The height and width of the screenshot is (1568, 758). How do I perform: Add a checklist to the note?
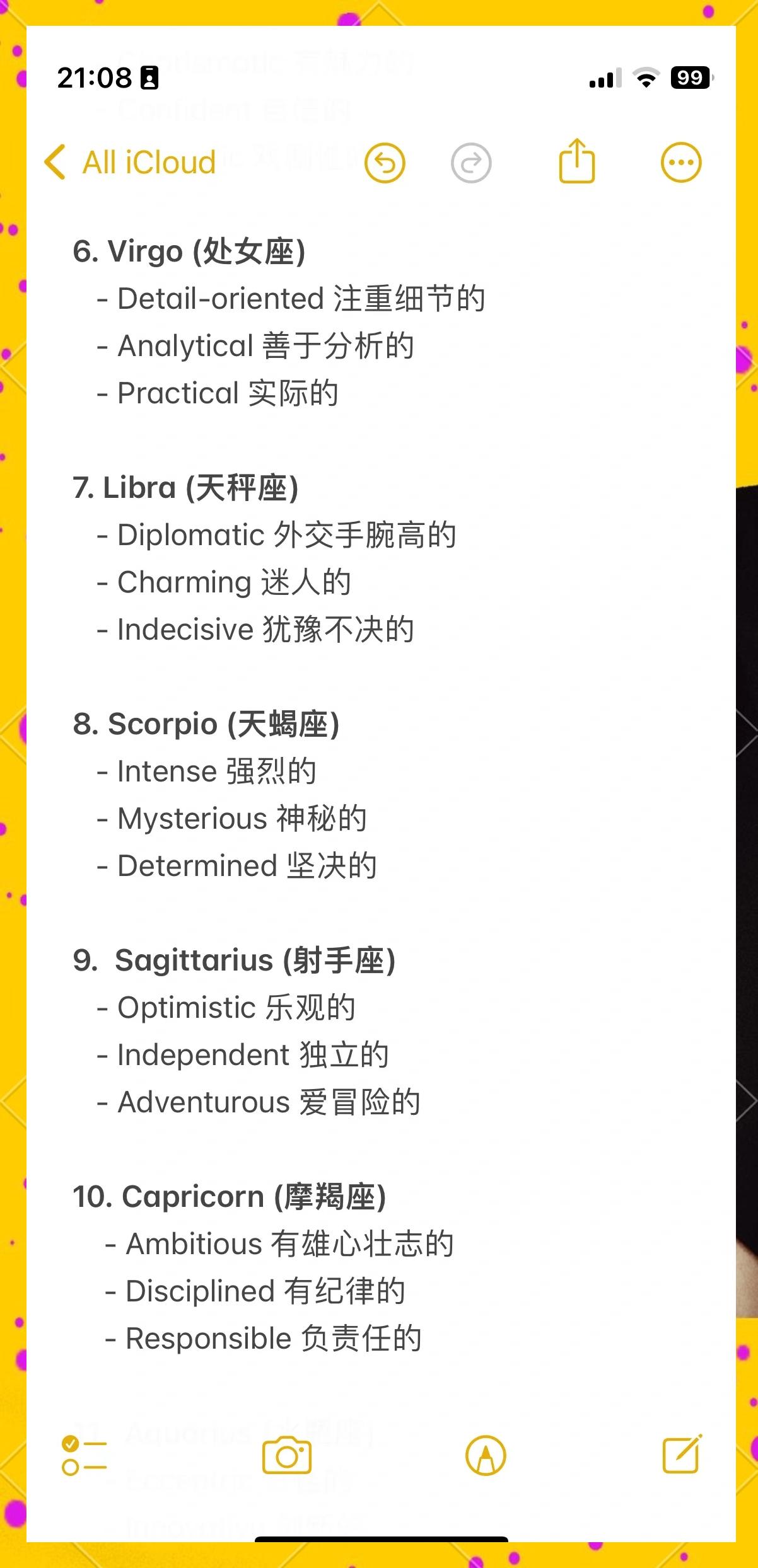(84, 1455)
